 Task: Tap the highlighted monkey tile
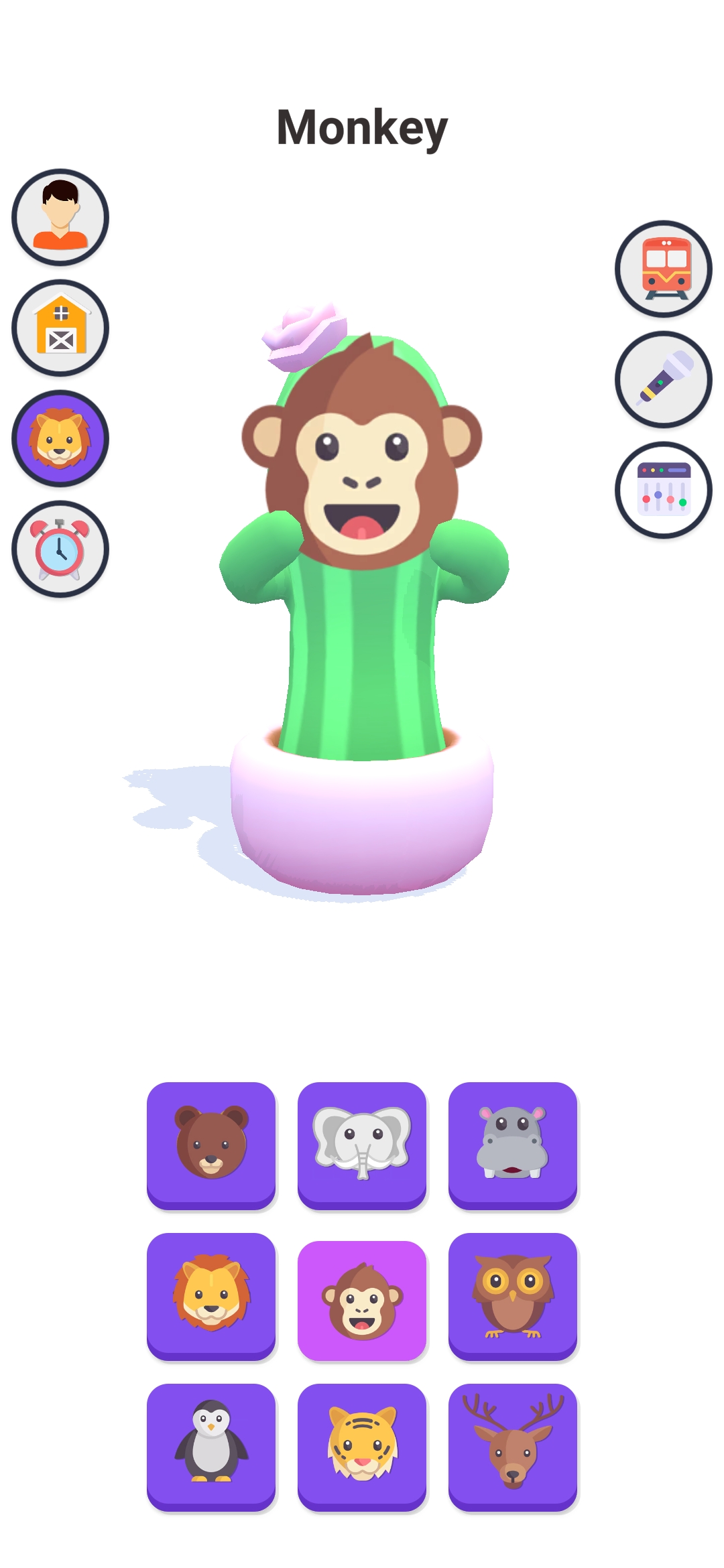[362, 1300]
